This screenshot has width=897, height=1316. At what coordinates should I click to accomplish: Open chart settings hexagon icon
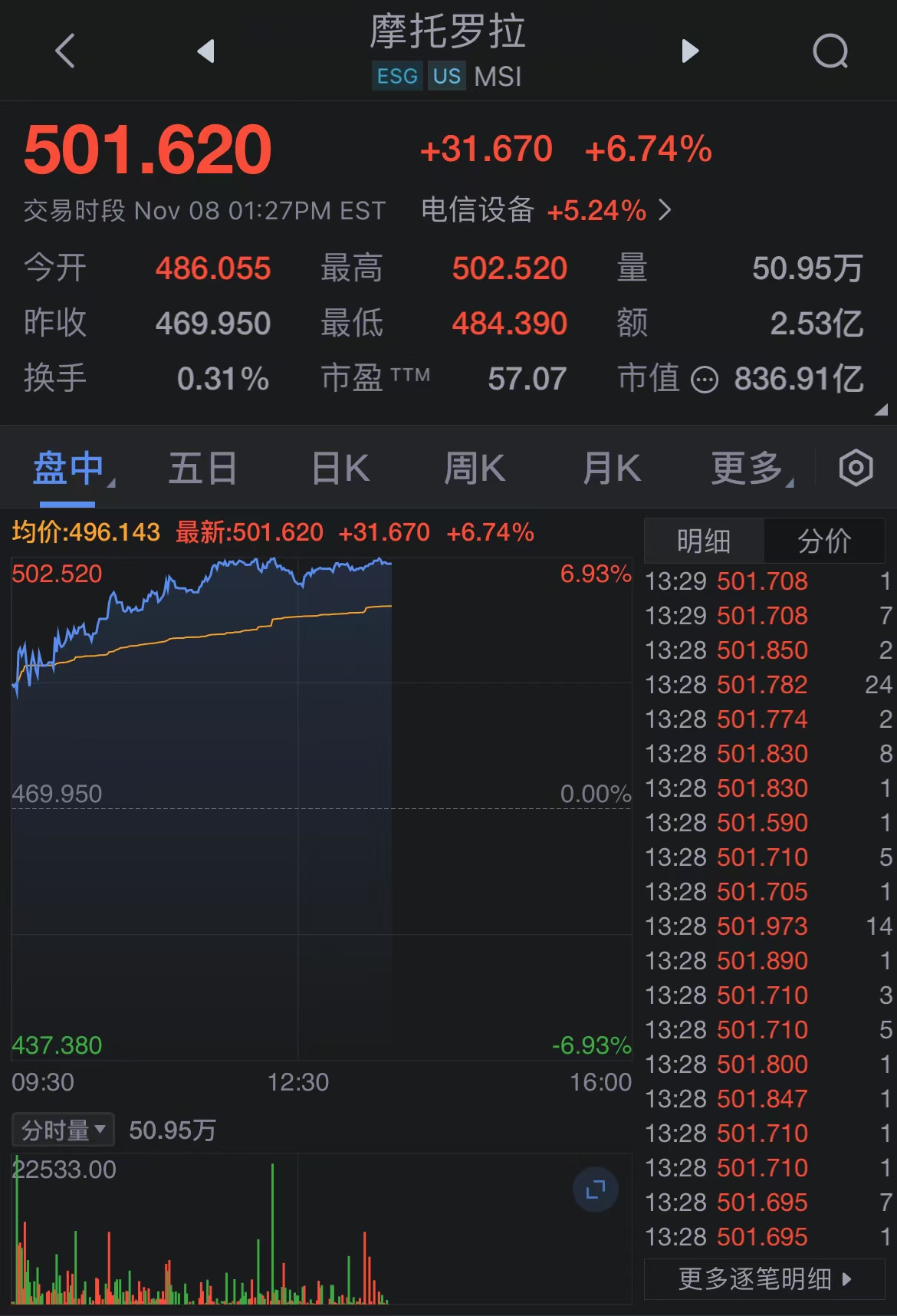pyautogui.click(x=856, y=468)
